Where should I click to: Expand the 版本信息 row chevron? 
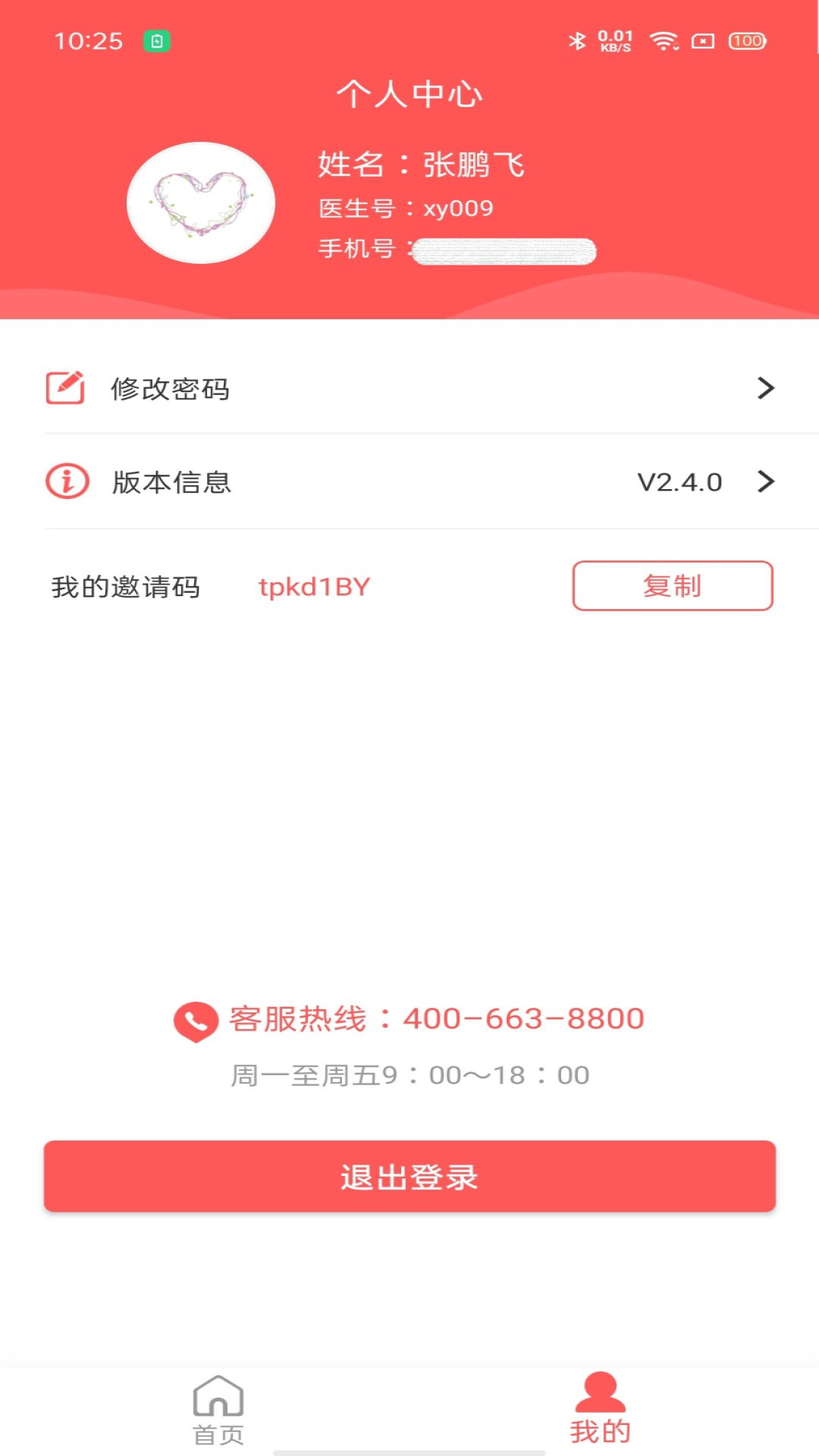(x=766, y=481)
